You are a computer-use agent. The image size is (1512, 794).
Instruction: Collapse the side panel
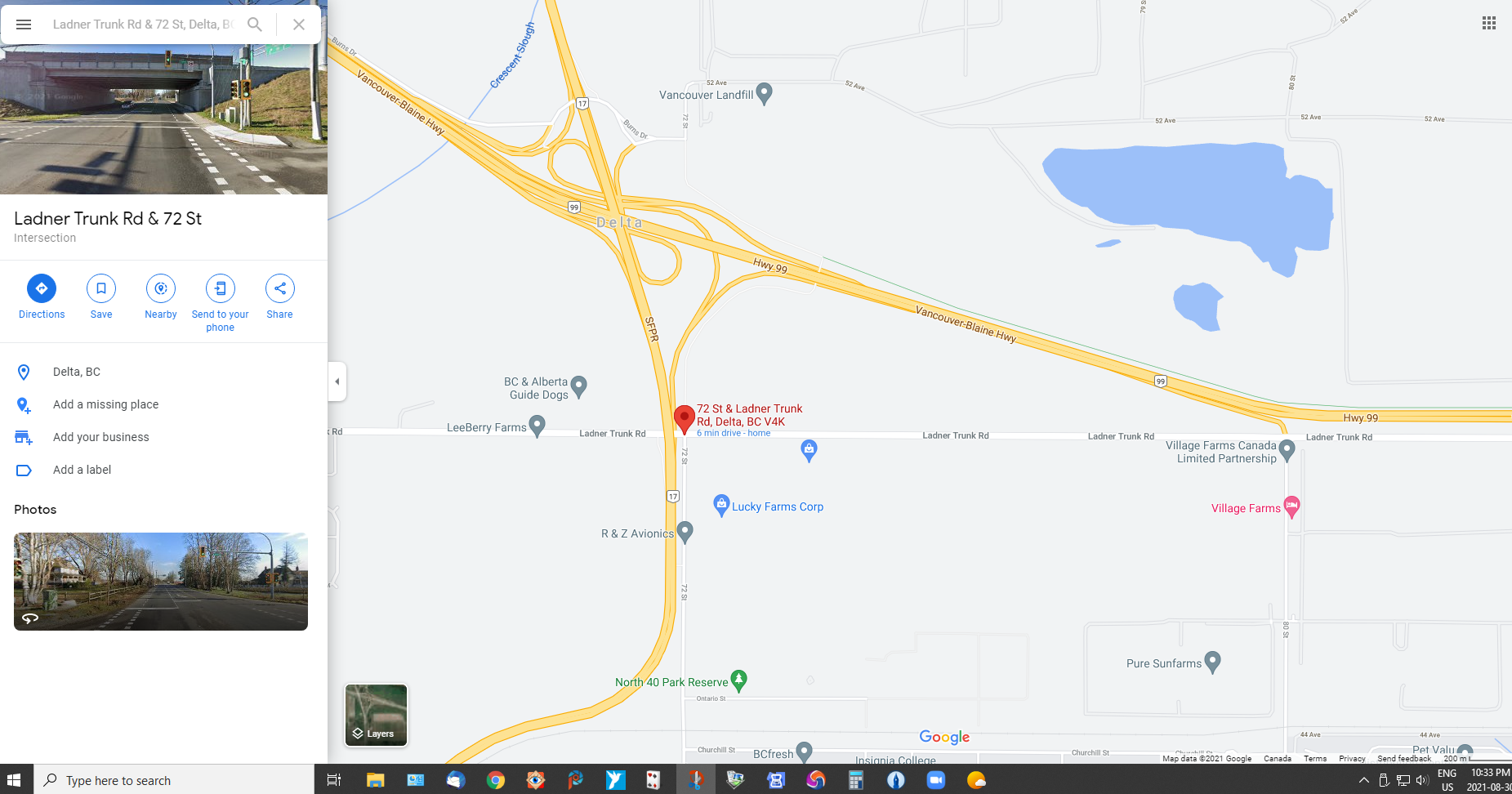click(337, 381)
